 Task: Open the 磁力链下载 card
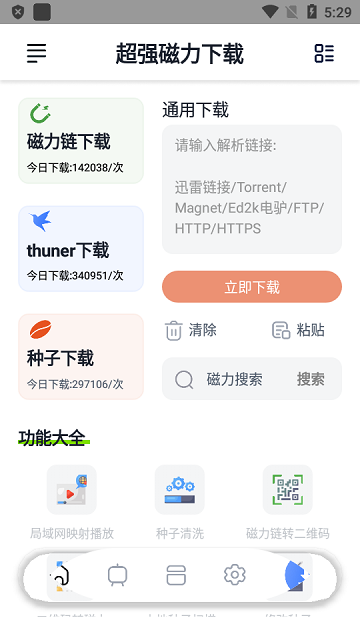pos(81,140)
